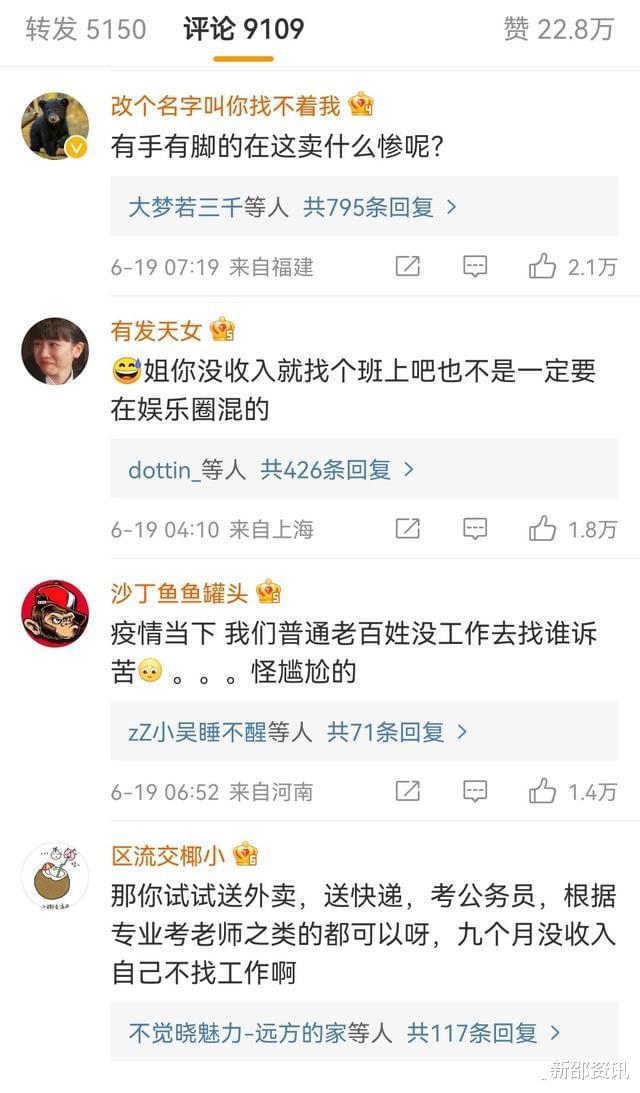640x1093 pixels.
Task: Repost the comment from 河南
Action: click(407, 792)
